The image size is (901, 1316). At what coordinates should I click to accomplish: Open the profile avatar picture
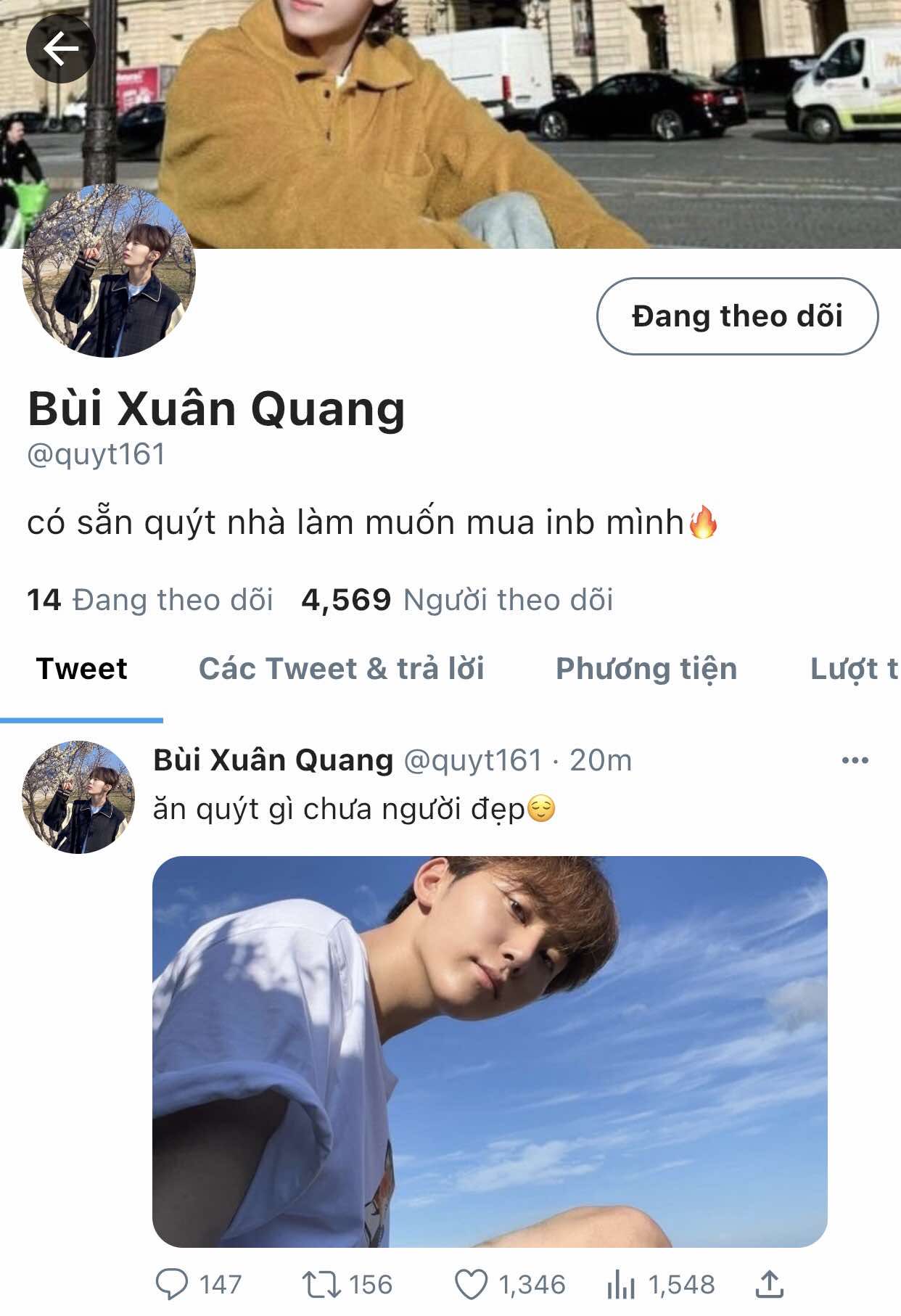[109, 271]
